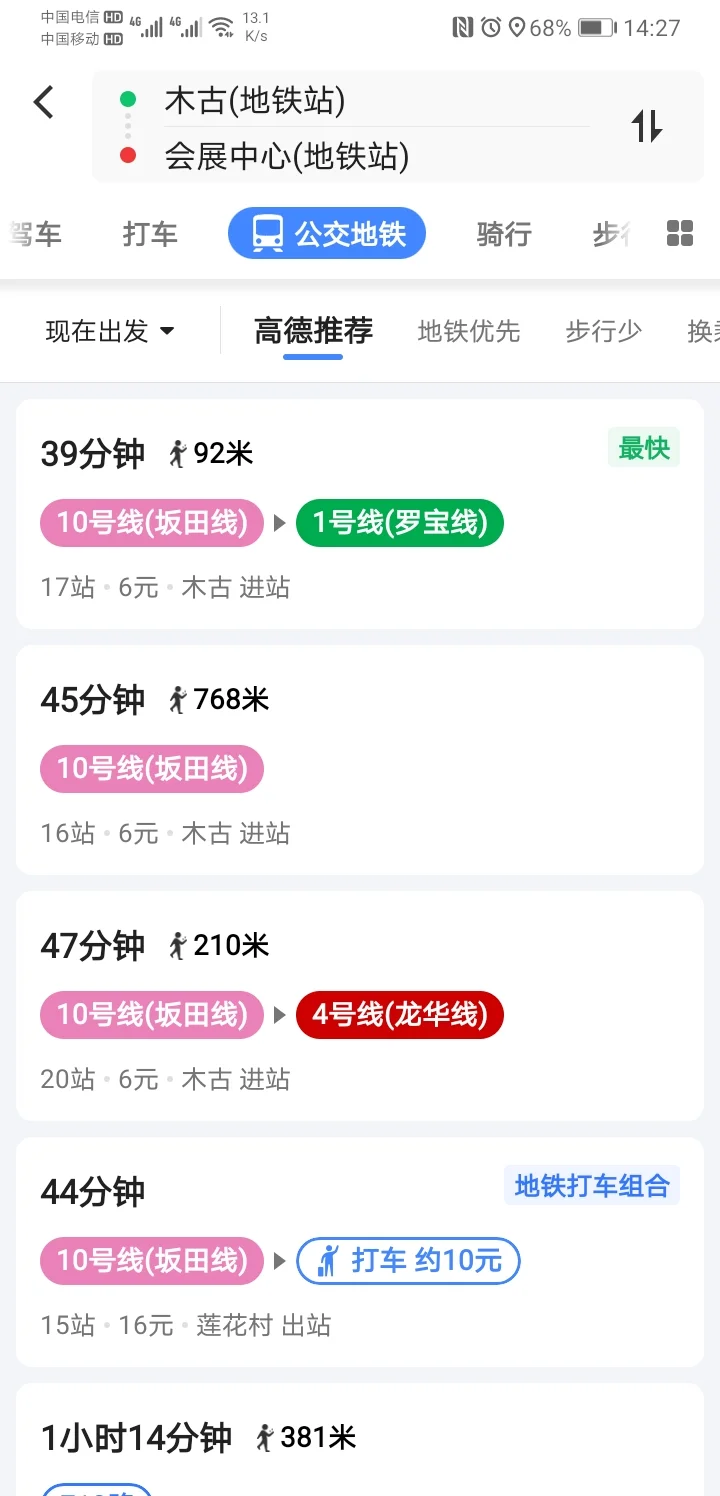Expand the transfer arrow on the first route

coord(280,522)
